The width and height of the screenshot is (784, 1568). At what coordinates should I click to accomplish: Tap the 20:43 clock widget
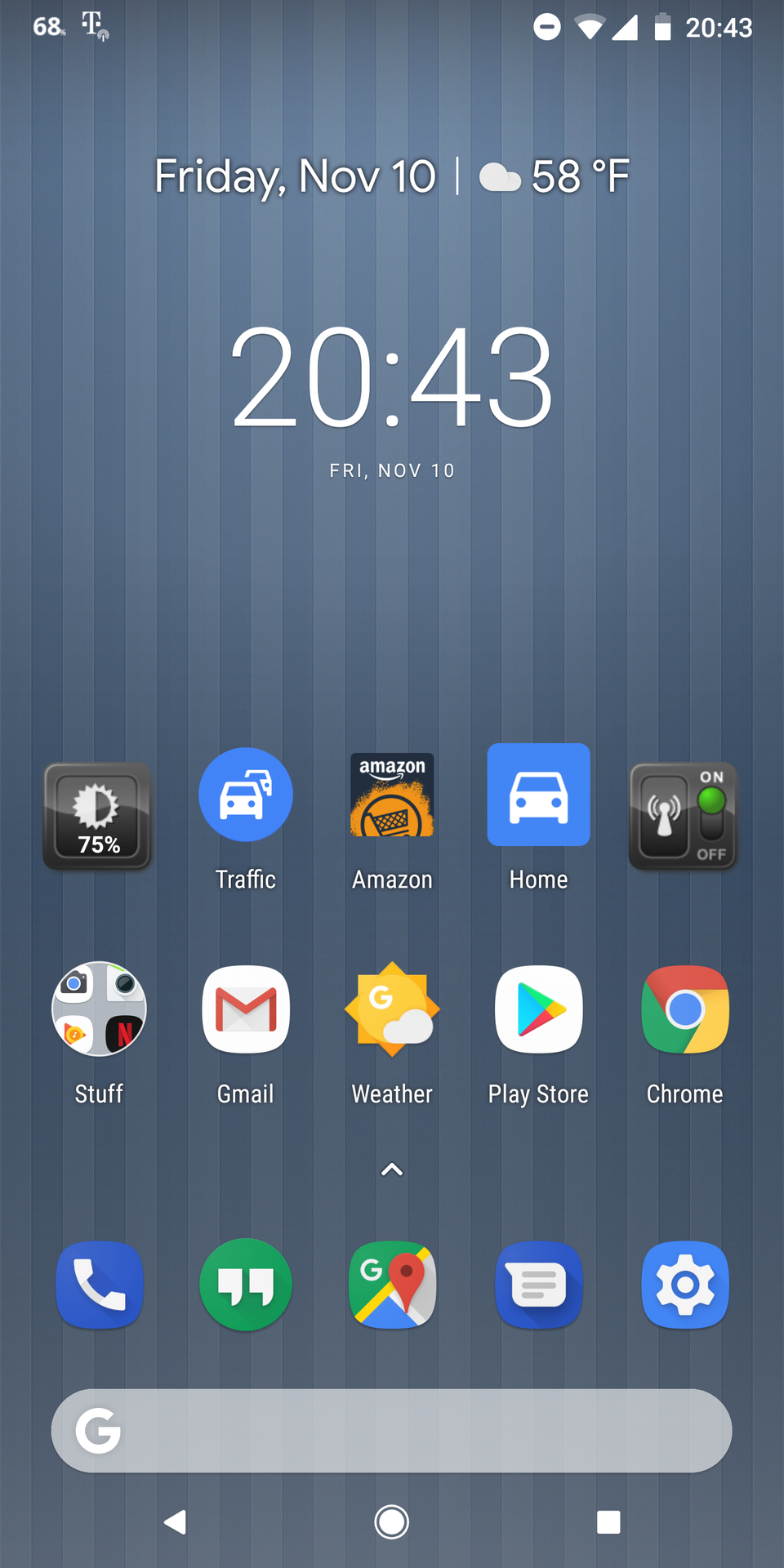(x=392, y=377)
